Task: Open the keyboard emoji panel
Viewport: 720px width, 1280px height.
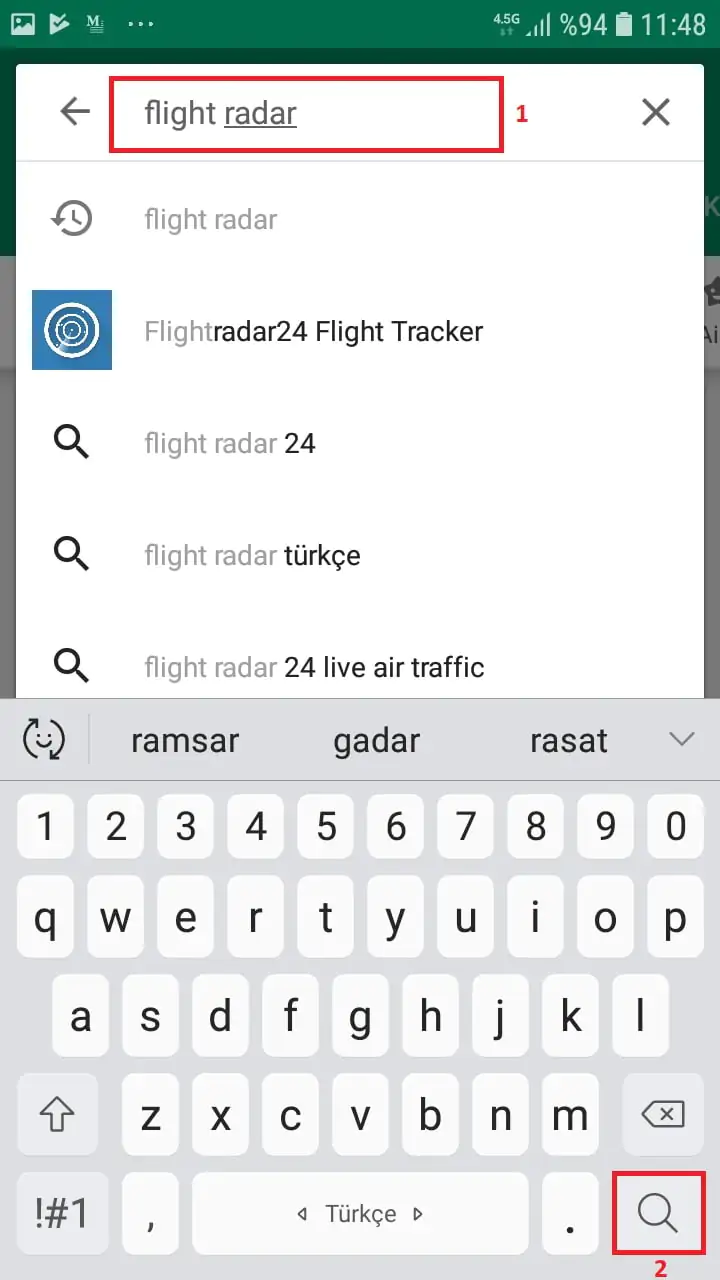Action: 44,740
